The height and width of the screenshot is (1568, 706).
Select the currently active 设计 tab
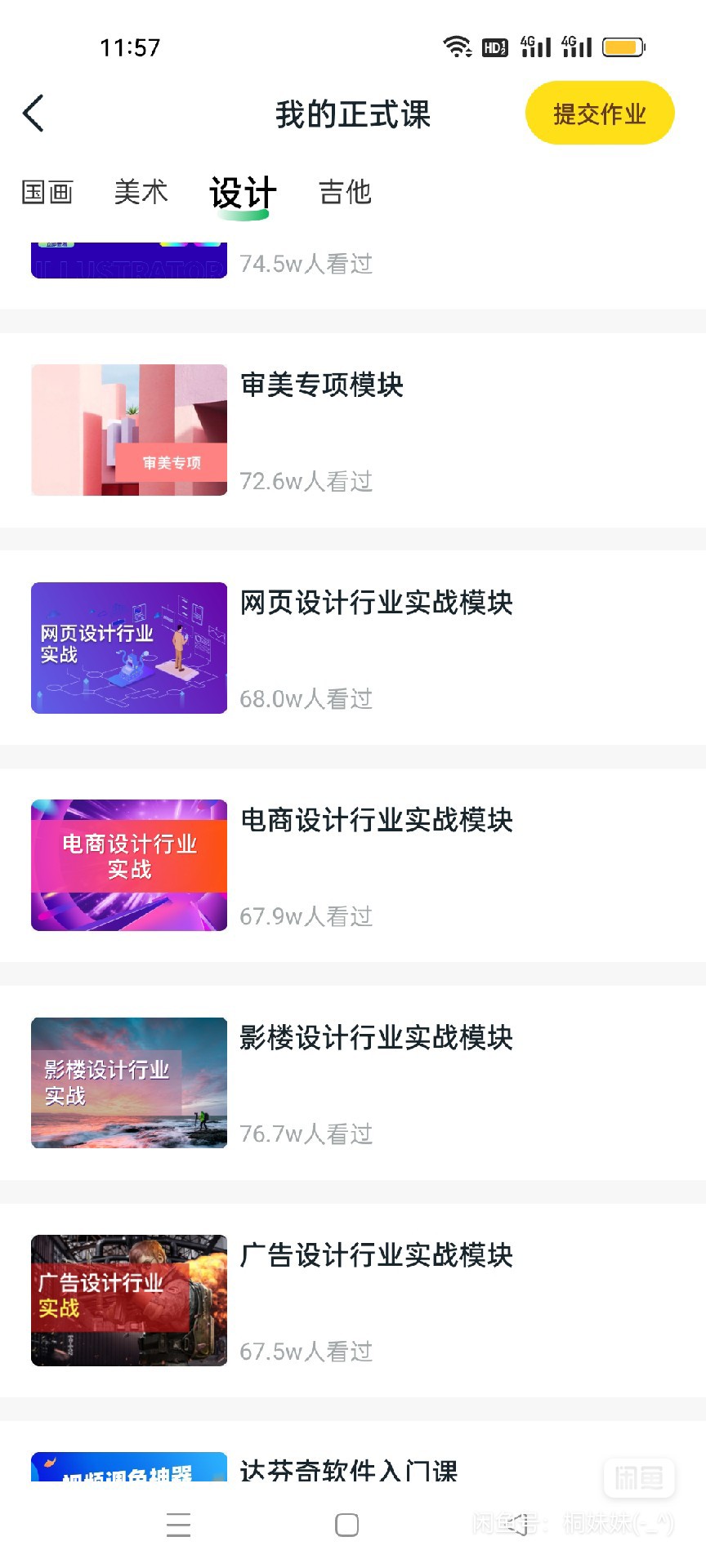[241, 193]
